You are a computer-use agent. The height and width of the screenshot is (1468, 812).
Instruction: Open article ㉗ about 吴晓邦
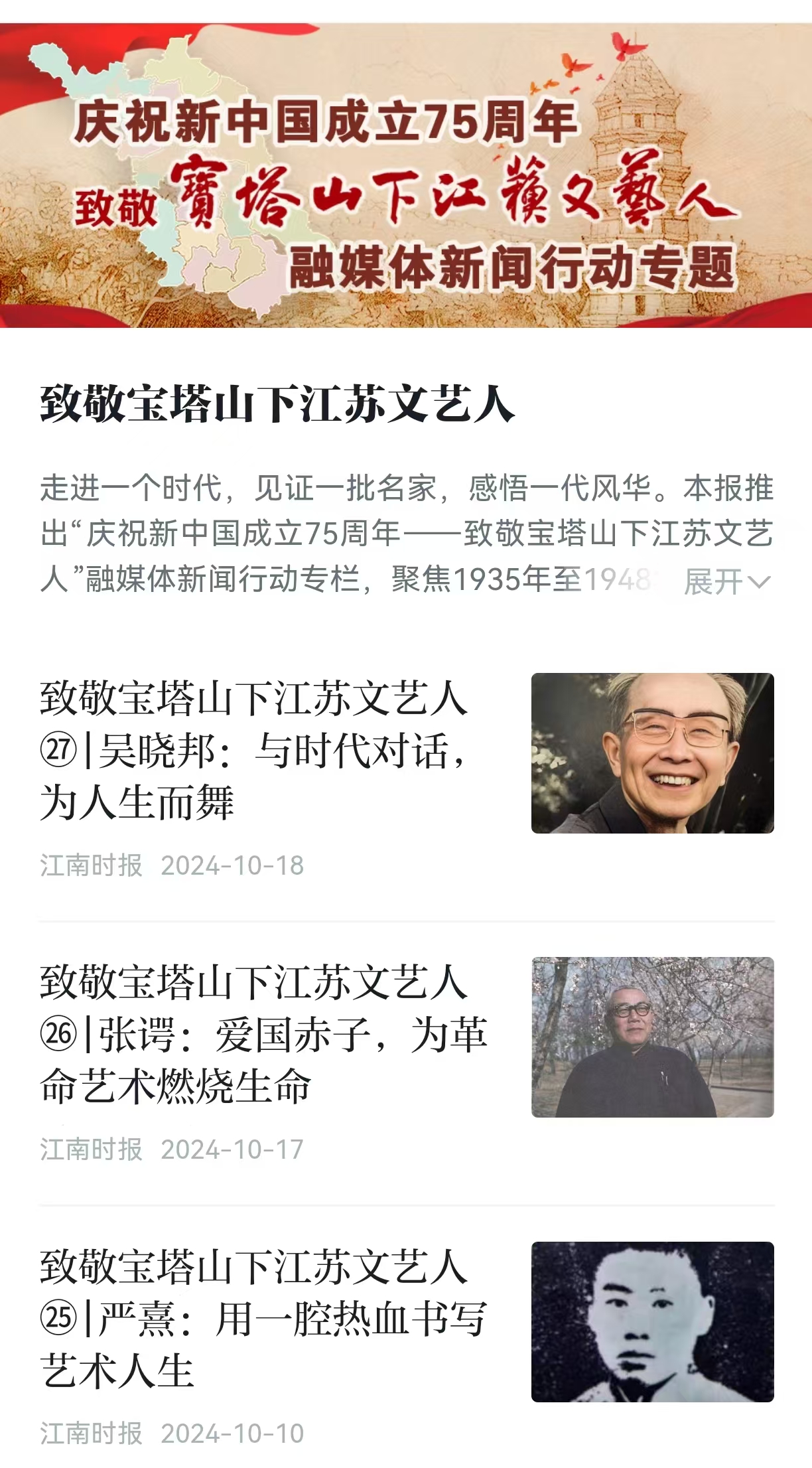pyautogui.click(x=253, y=750)
